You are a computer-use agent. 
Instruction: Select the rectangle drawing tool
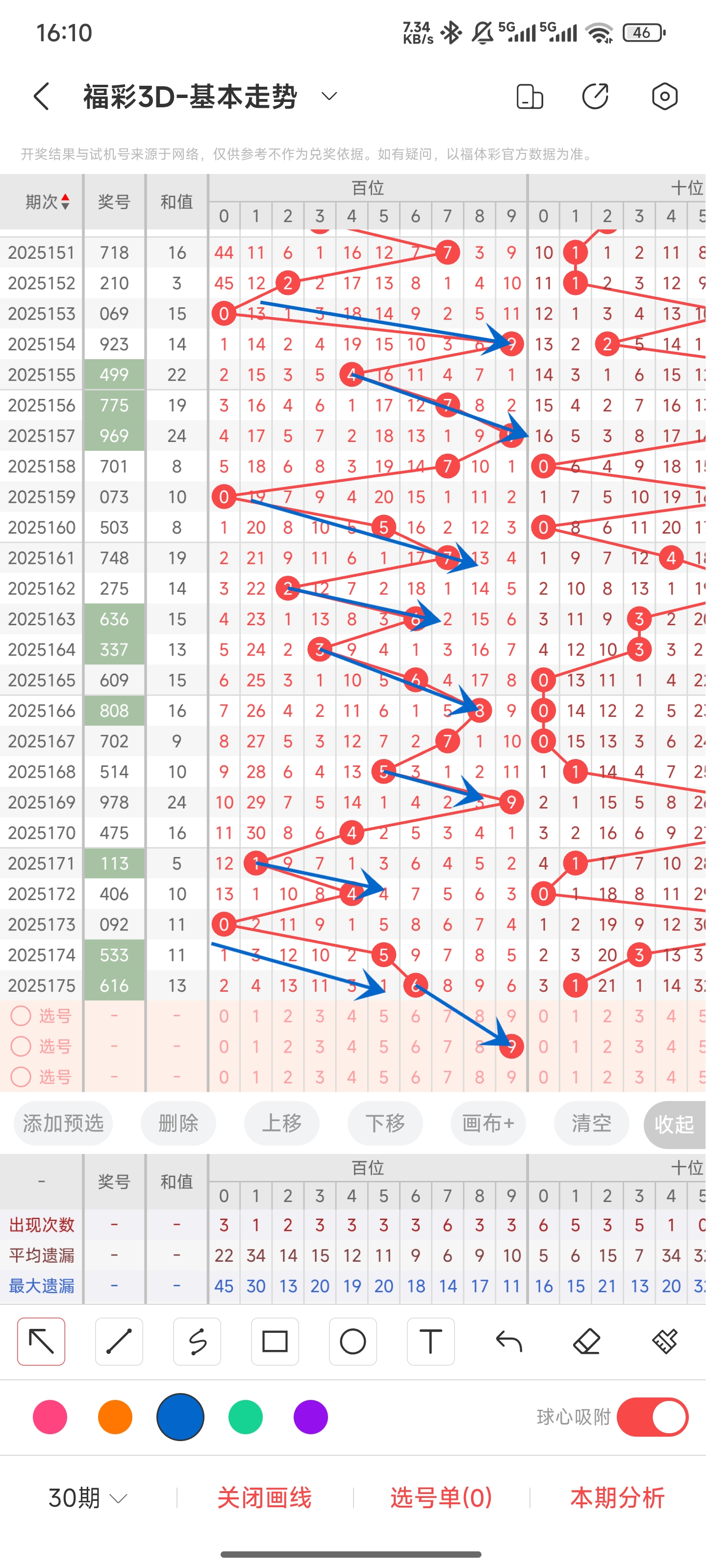coord(275,1341)
